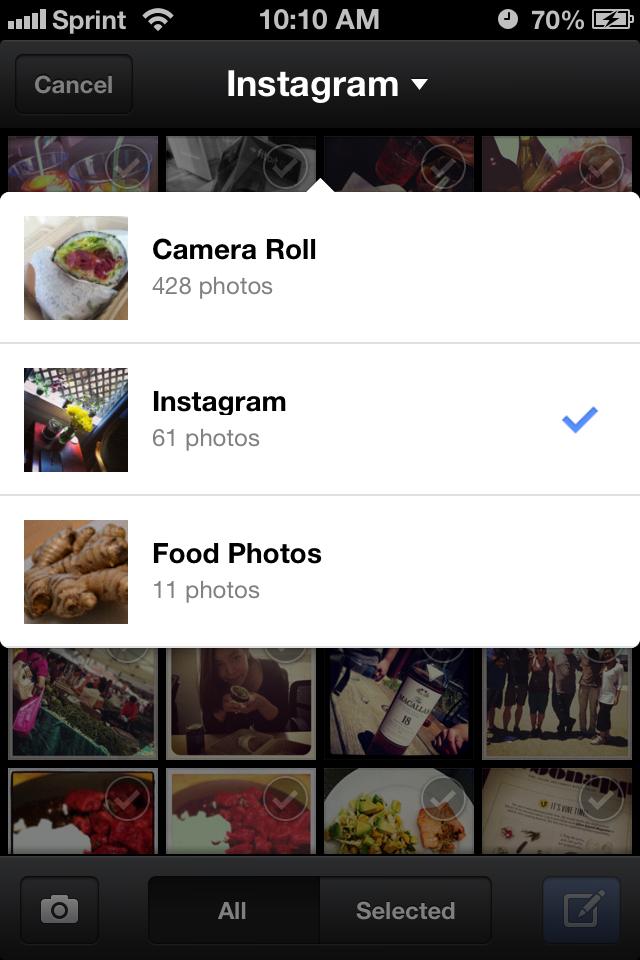
Task: Select the whisky bottle photo
Action: (x=399, y=704)
